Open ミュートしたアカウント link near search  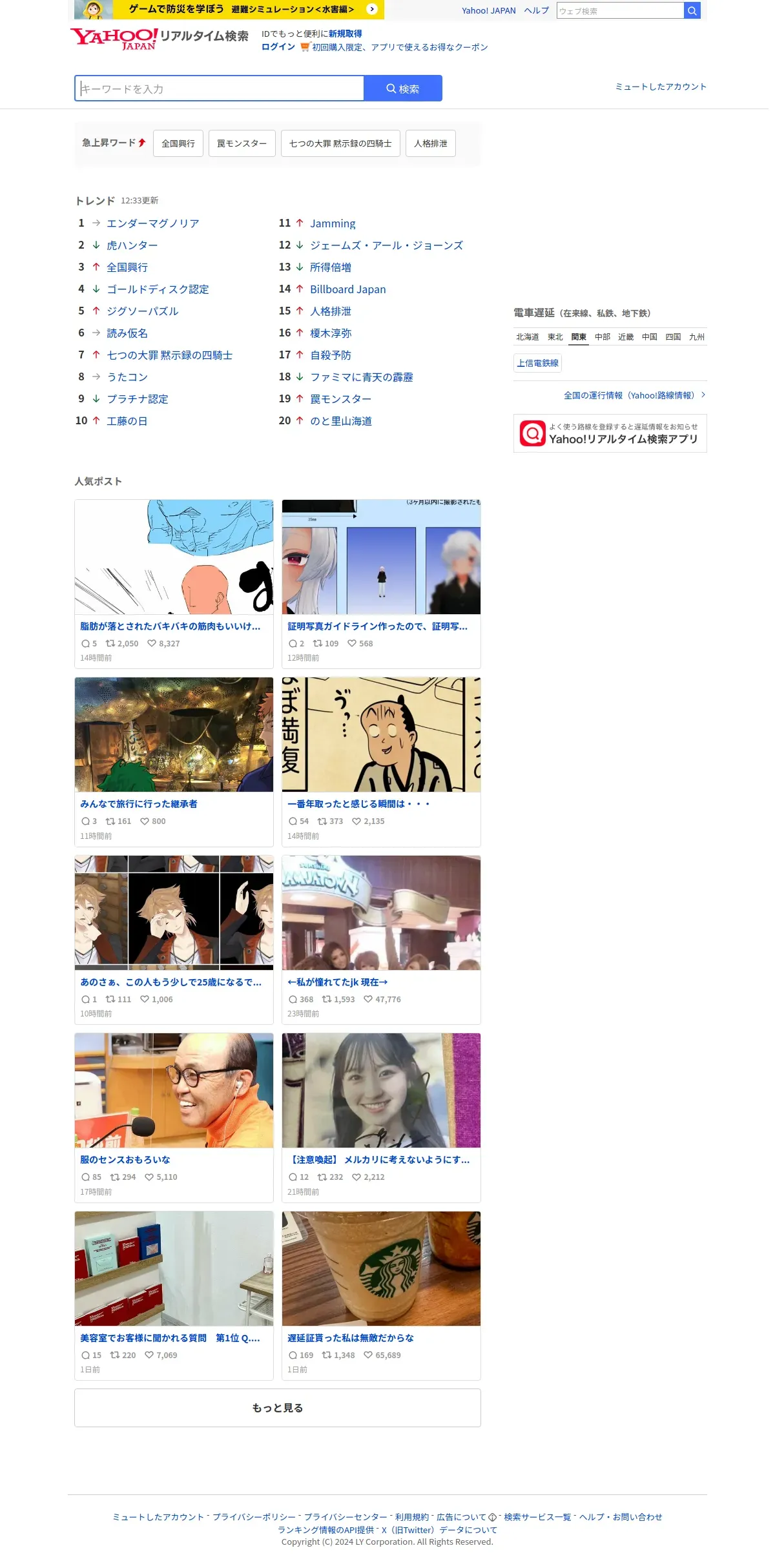point(661,87)
